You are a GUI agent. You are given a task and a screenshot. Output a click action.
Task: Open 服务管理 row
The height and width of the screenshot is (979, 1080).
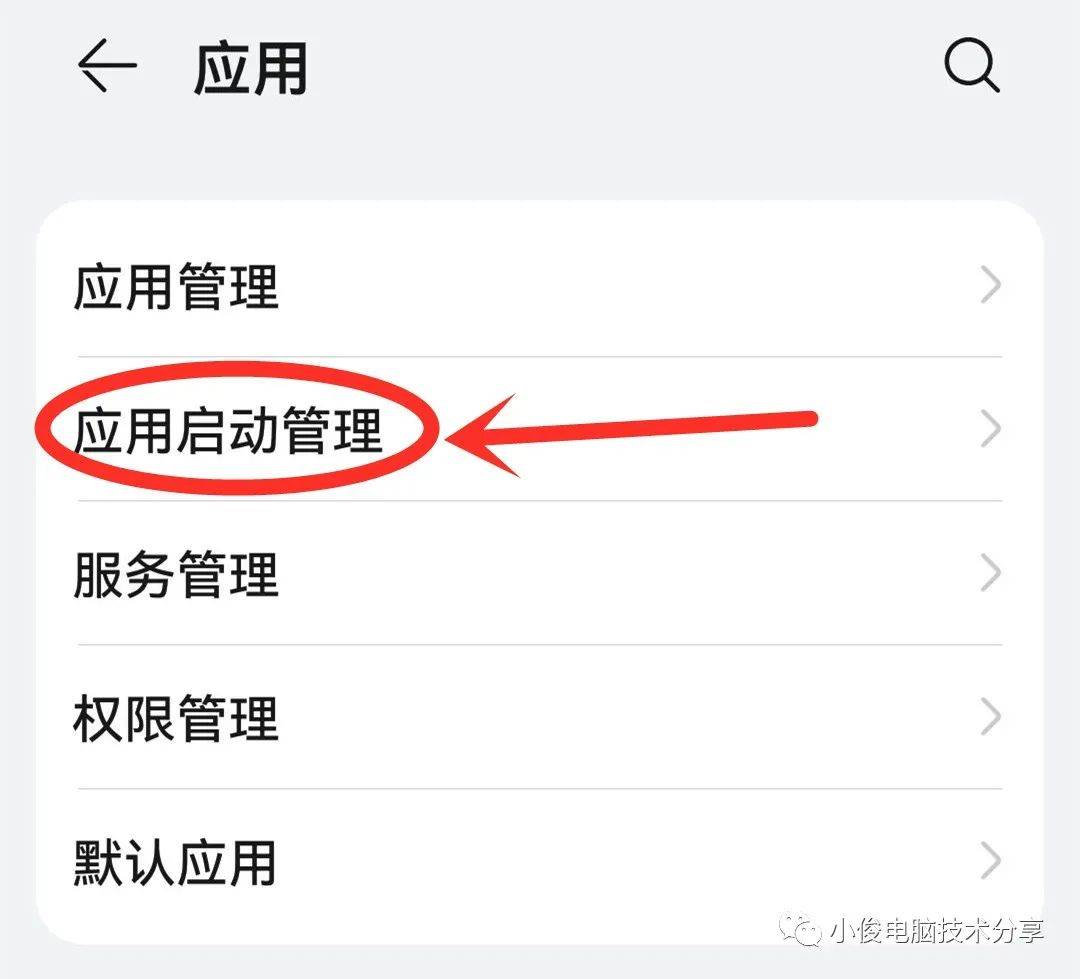[540, 574]
